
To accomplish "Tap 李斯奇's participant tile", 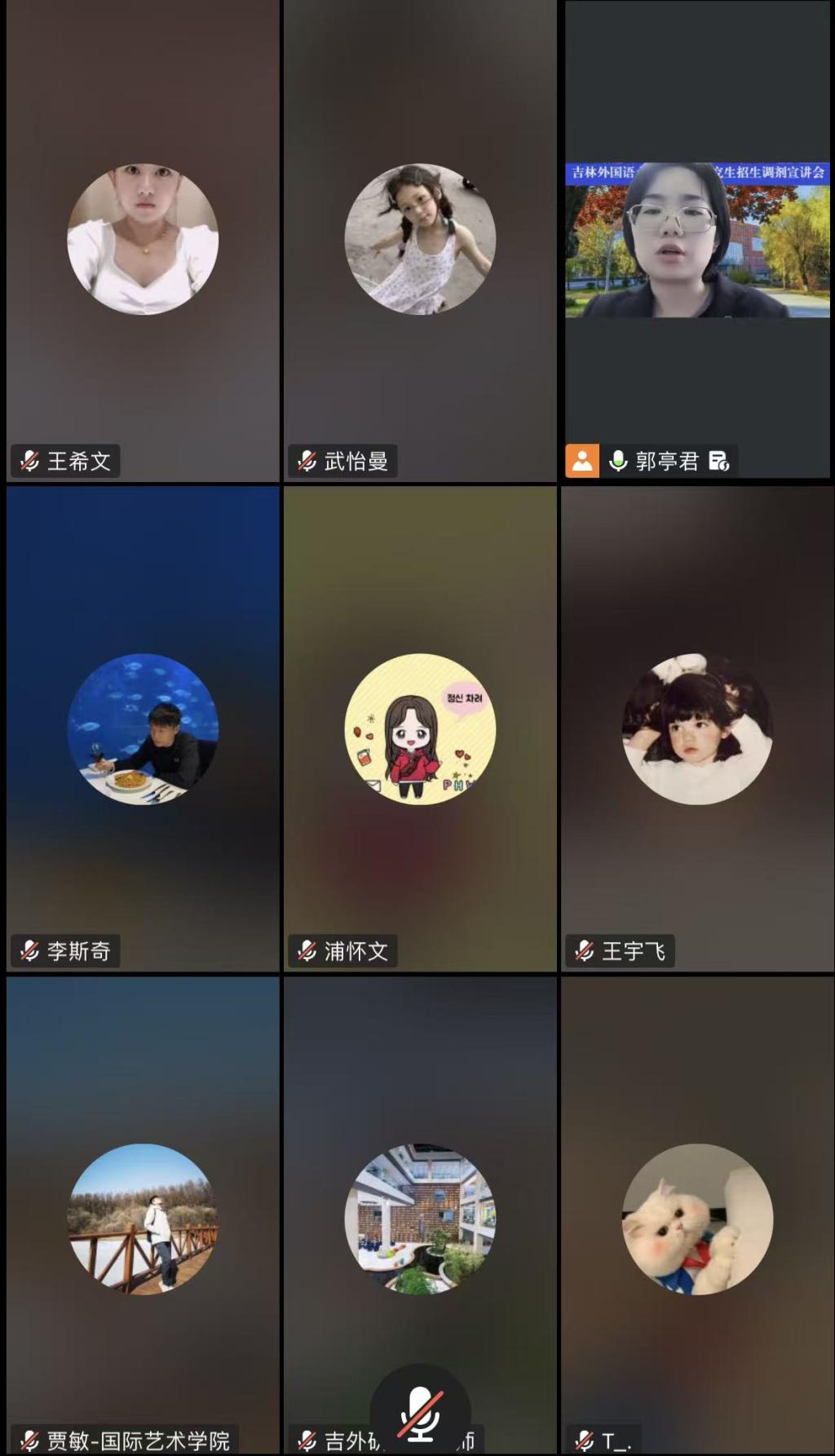I will [143, 728].
